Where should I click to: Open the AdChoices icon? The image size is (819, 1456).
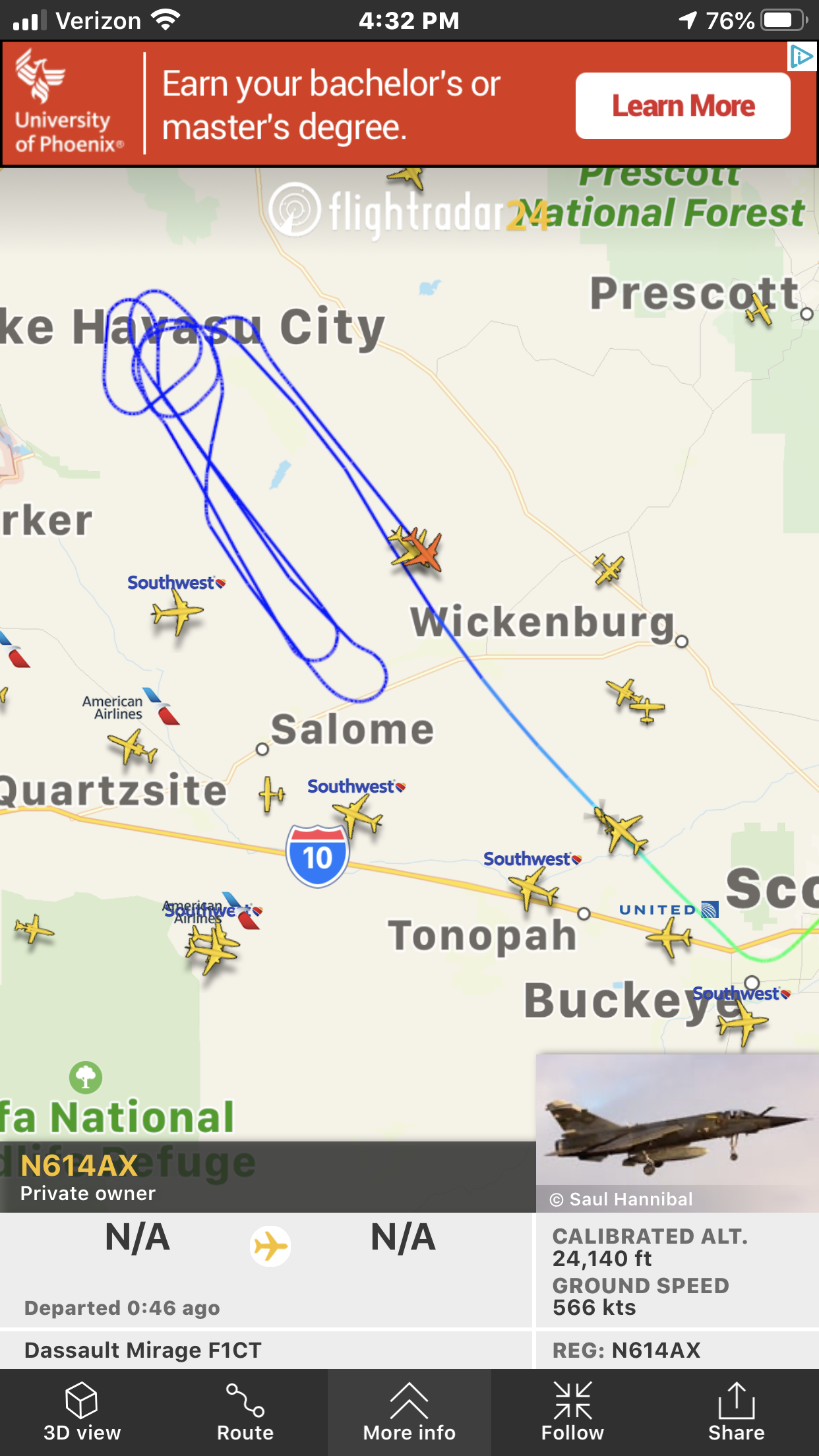(802, 57)
